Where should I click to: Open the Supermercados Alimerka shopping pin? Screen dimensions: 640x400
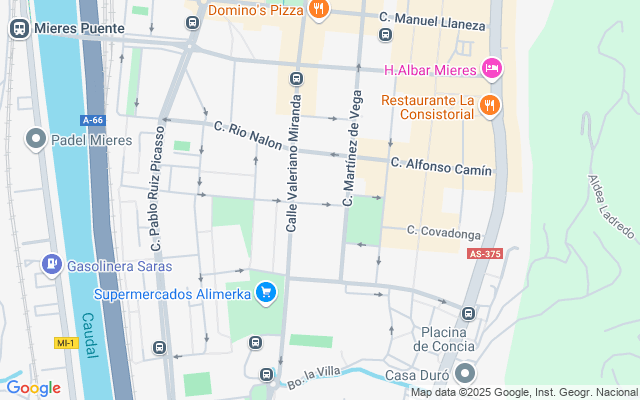coord(265,293)
